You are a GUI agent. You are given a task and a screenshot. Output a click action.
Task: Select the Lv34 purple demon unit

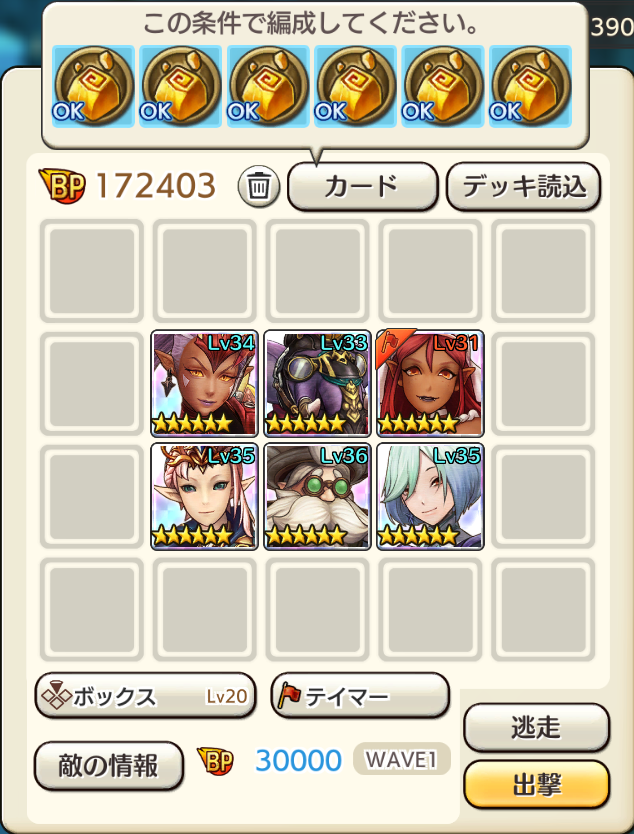tap(204, 383)
